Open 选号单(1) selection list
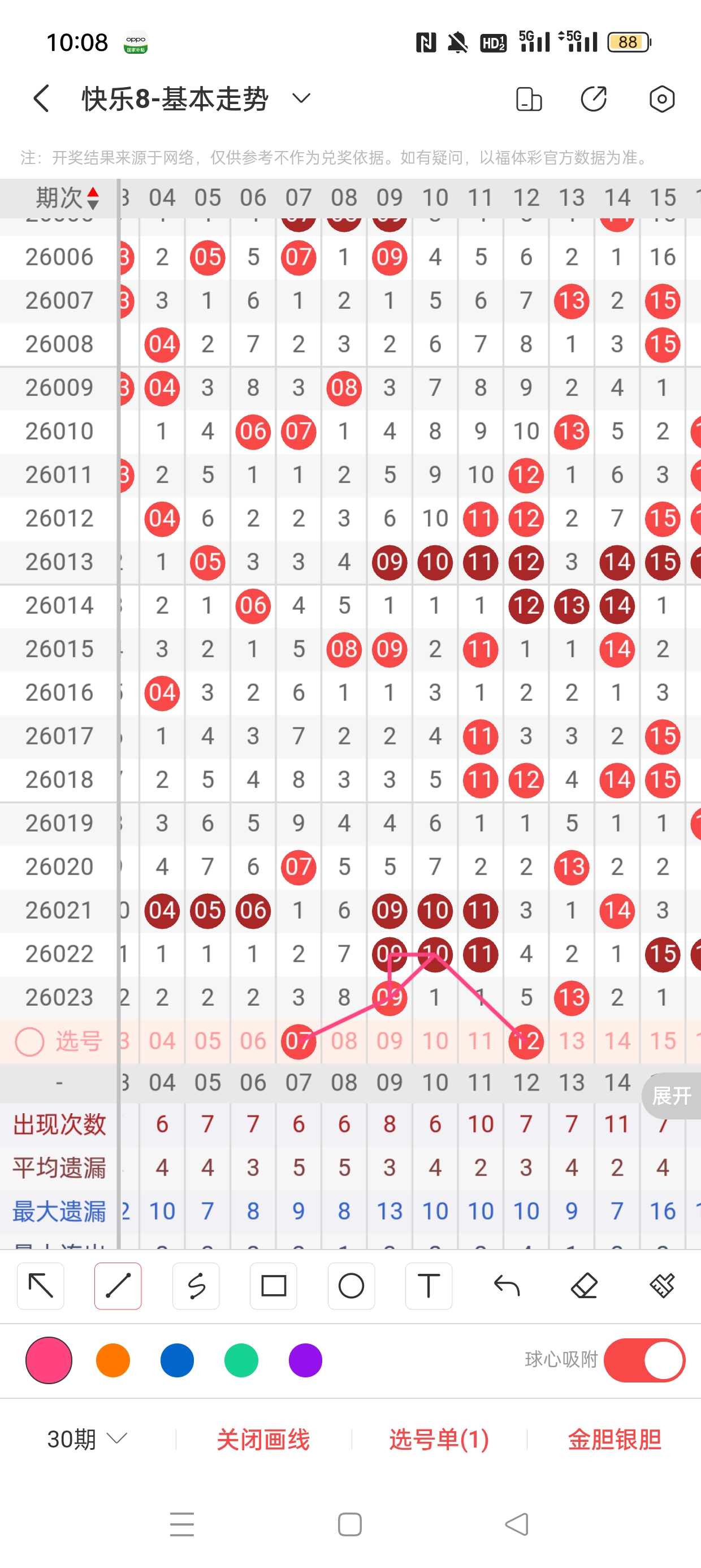The image size is (701, 1568). 439,1440
